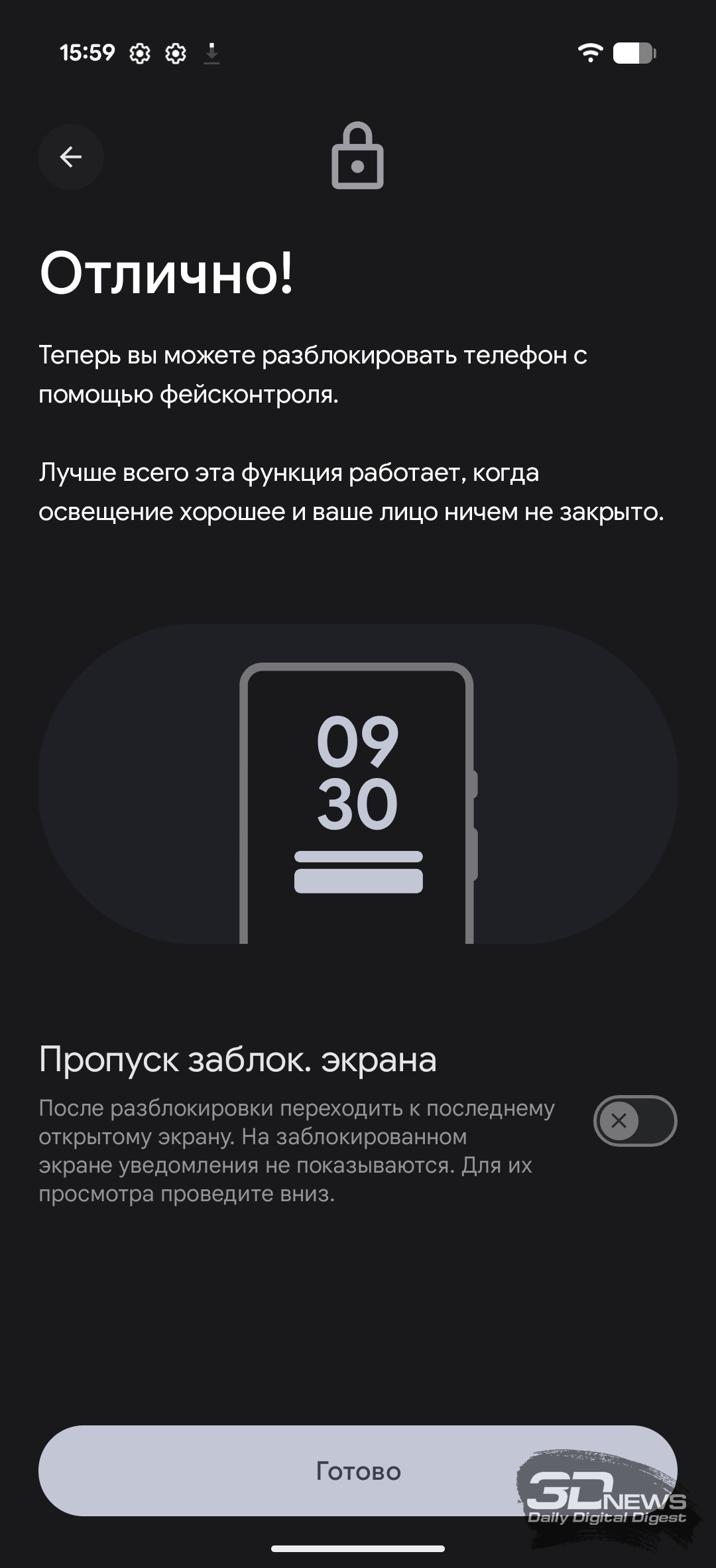Enable the Пропуск заблок. экрана switch

coord(634,1121)
